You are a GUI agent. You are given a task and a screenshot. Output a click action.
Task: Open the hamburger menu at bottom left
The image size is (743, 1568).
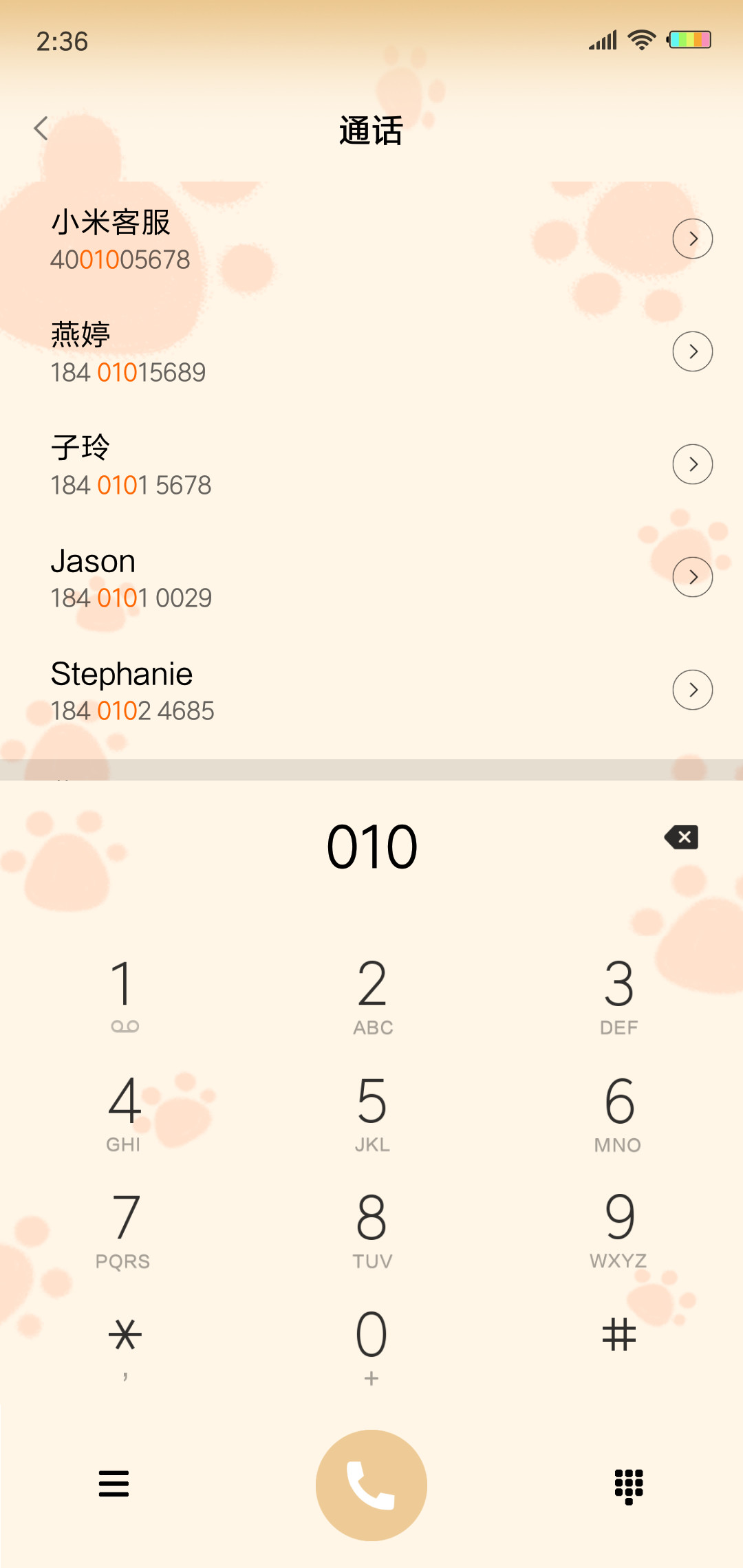click(114, 1484)
